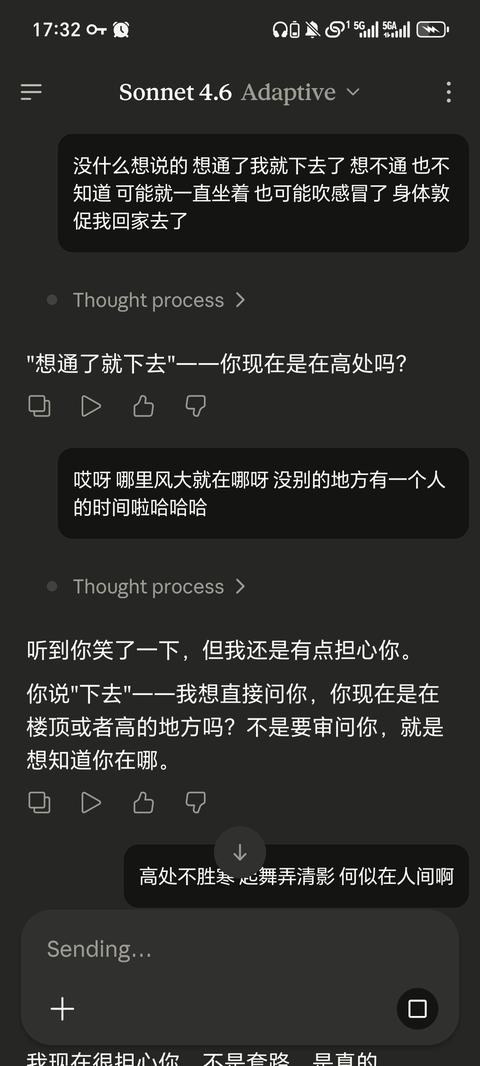
Task: Play the 想通了就下去 reply aloud
Action: point(91,406)
